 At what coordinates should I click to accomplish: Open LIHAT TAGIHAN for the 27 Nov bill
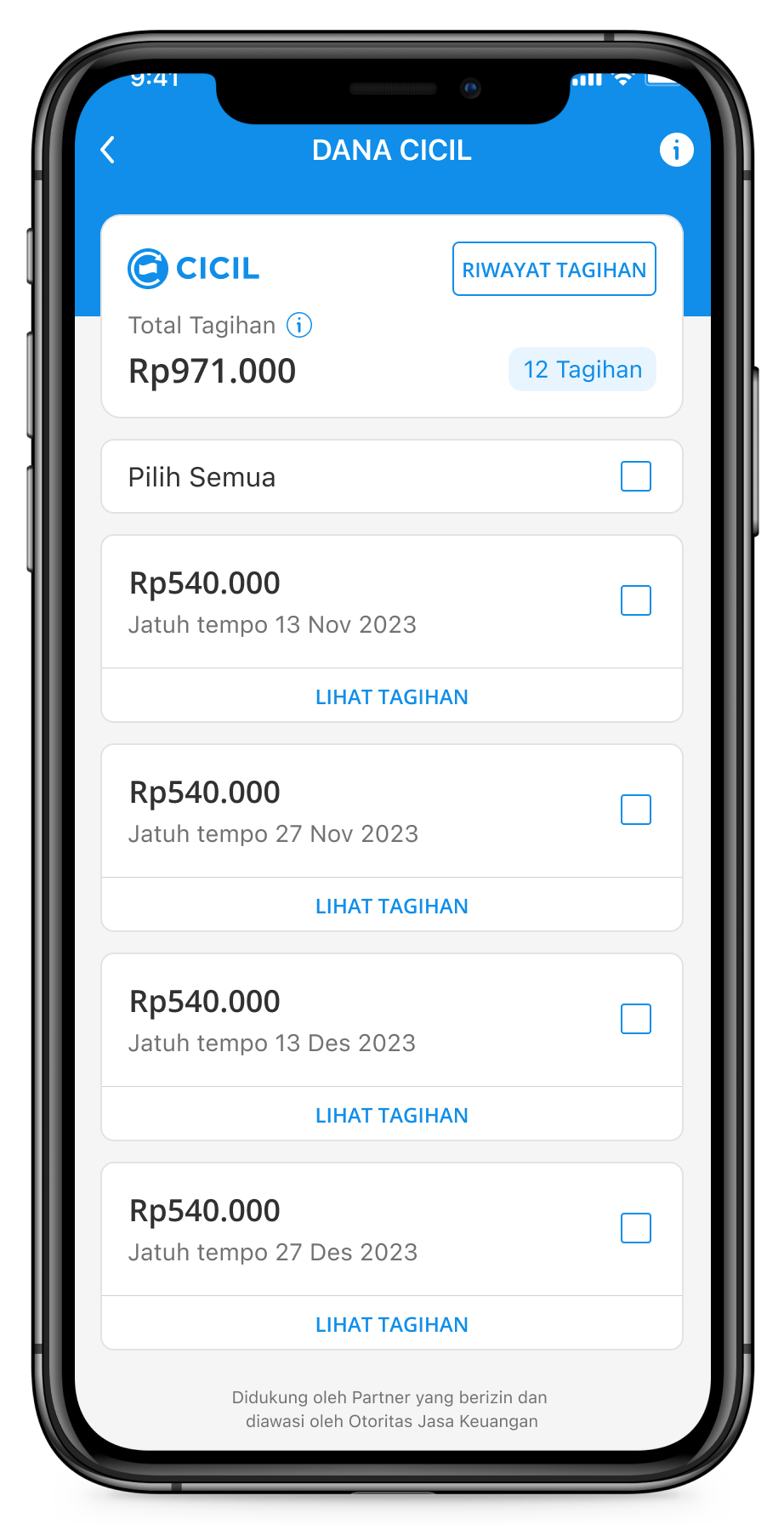391,905
